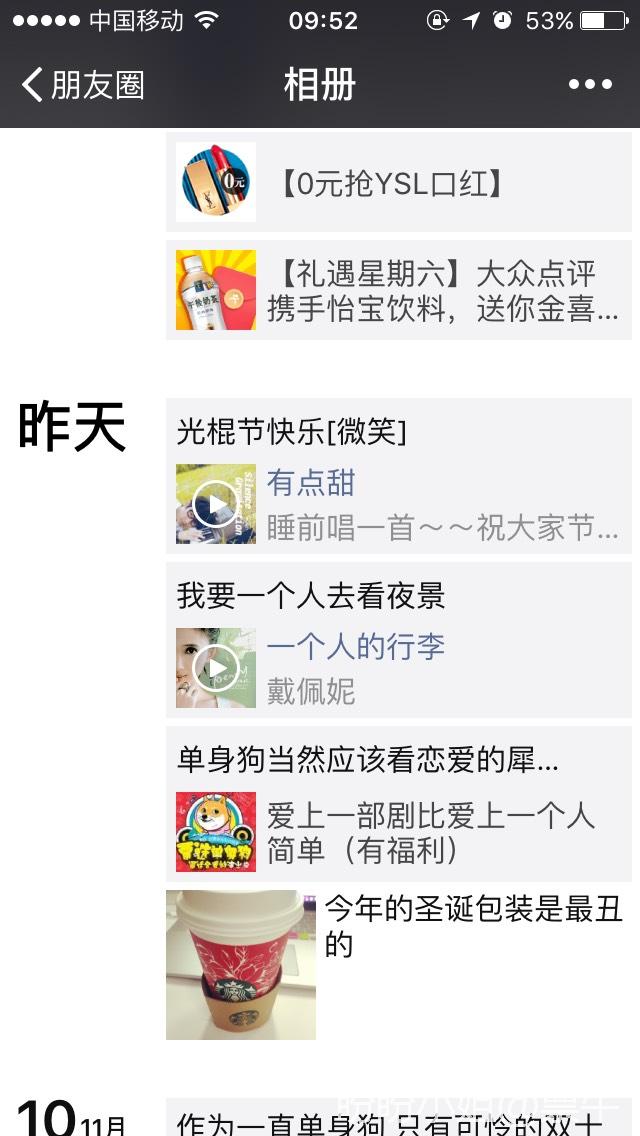Play the song 有点甜
Image resolution: width=640 pixels, height=1136 pixels.
216,504
